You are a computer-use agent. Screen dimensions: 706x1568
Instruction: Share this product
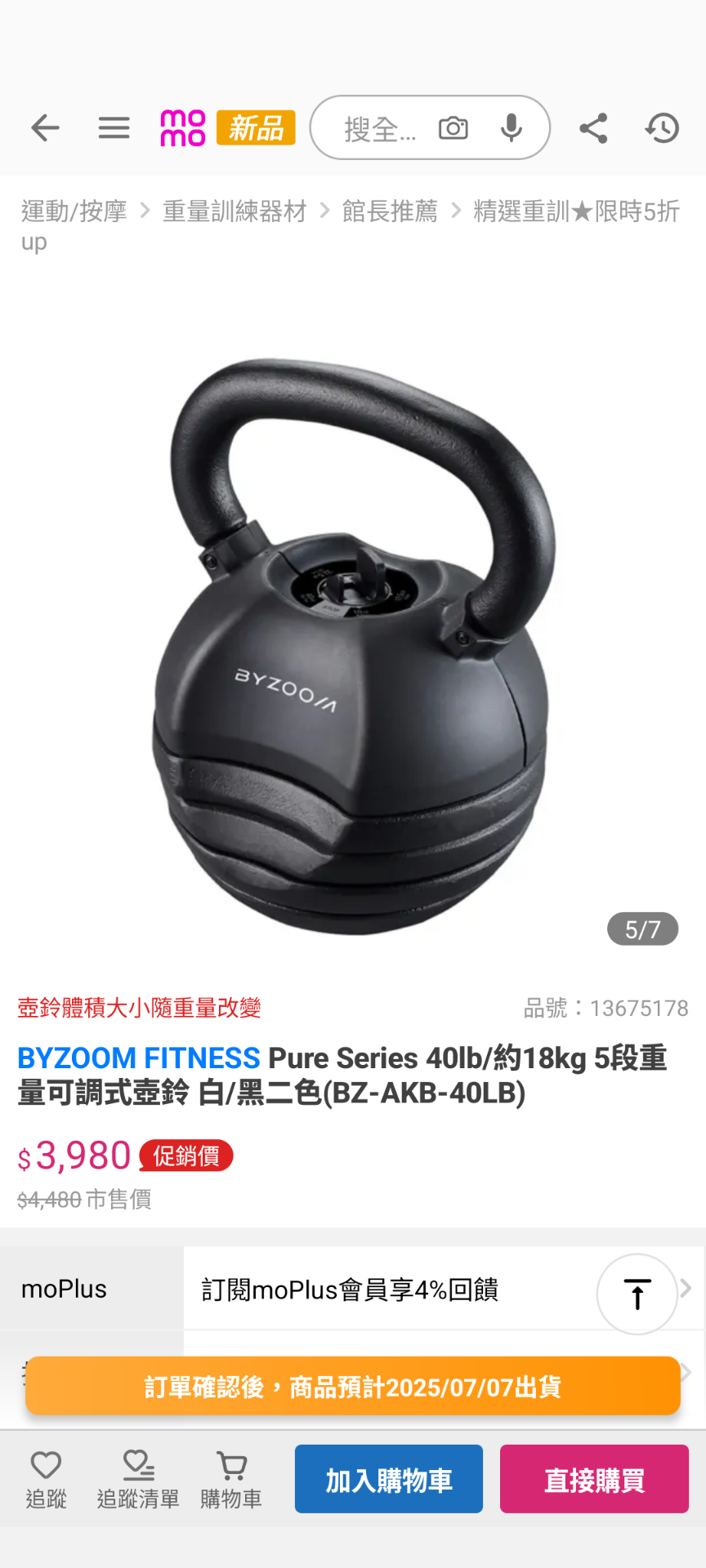593,128
